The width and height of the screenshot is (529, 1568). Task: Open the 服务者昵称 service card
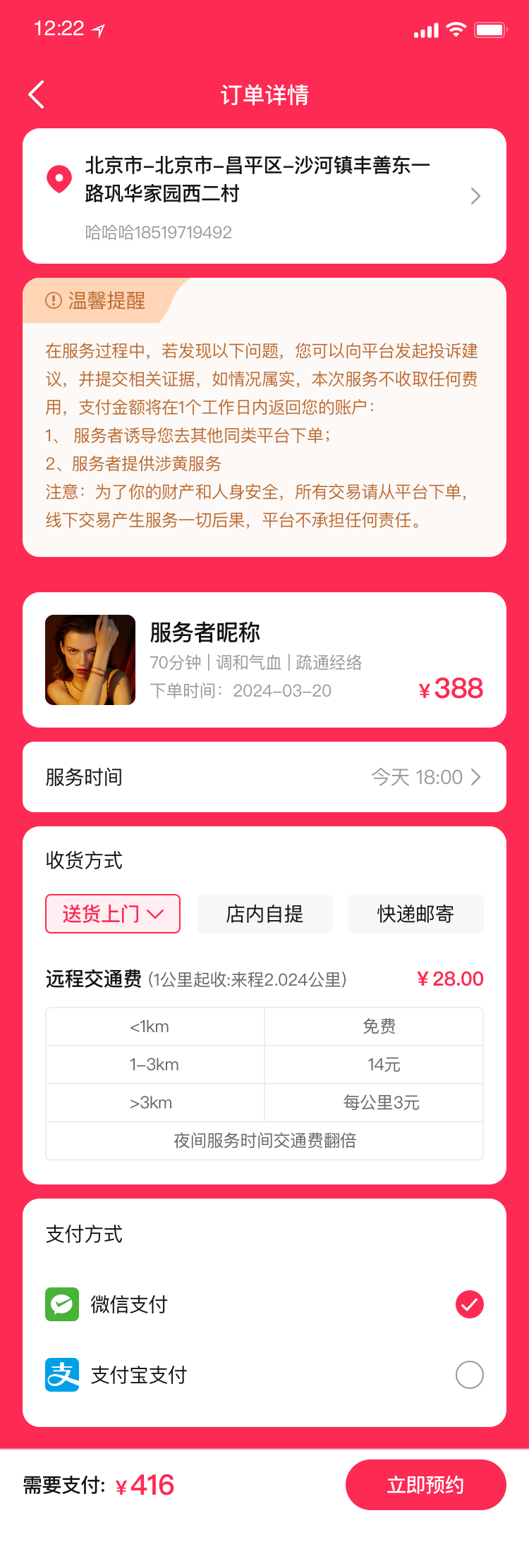[x=264, y=660]
